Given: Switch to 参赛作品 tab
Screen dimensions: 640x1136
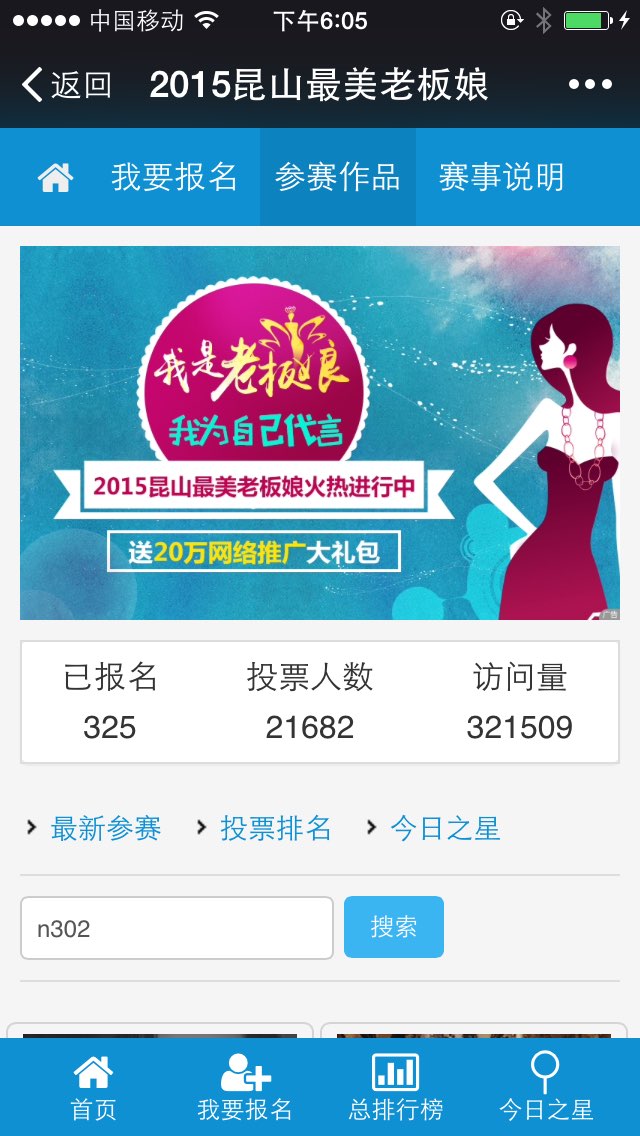Looking at the screenshot, I should tap(338, 177).
